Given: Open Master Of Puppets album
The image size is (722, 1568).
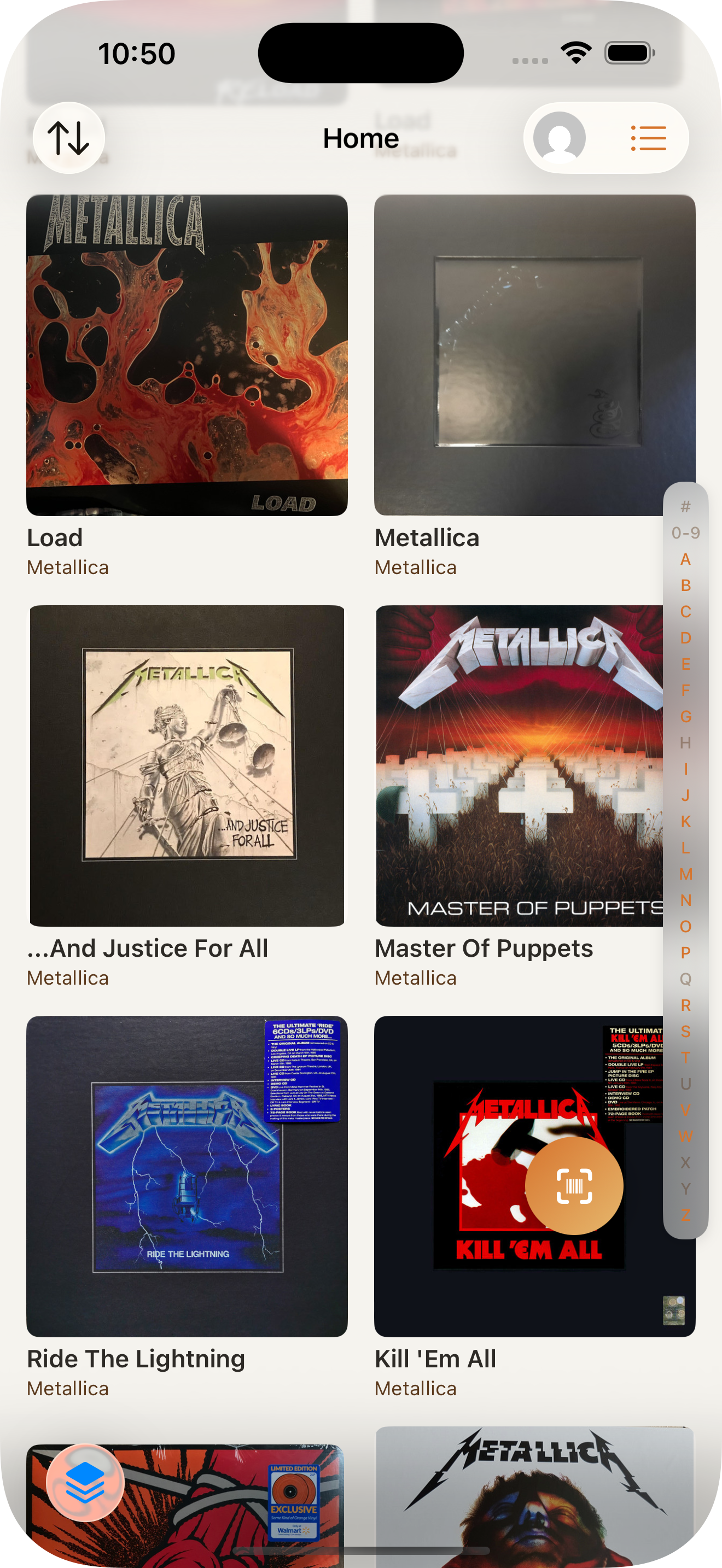Looking at the screenshot, I should (x=517, y=765).
